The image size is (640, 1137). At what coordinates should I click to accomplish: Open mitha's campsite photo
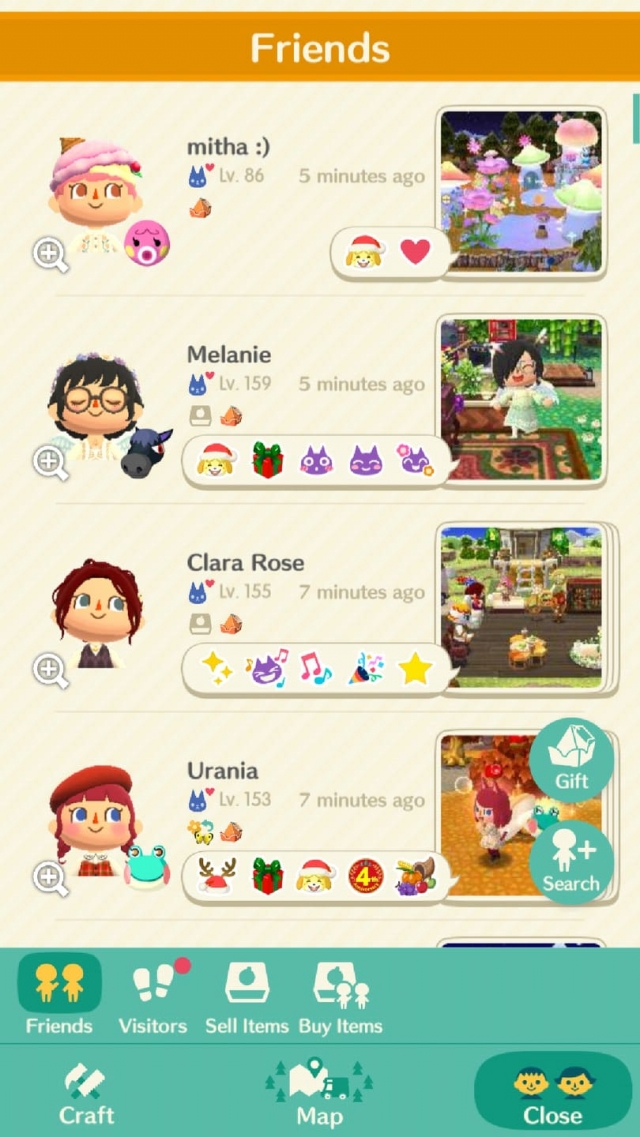pyautogui.click(x=521, y=192)
